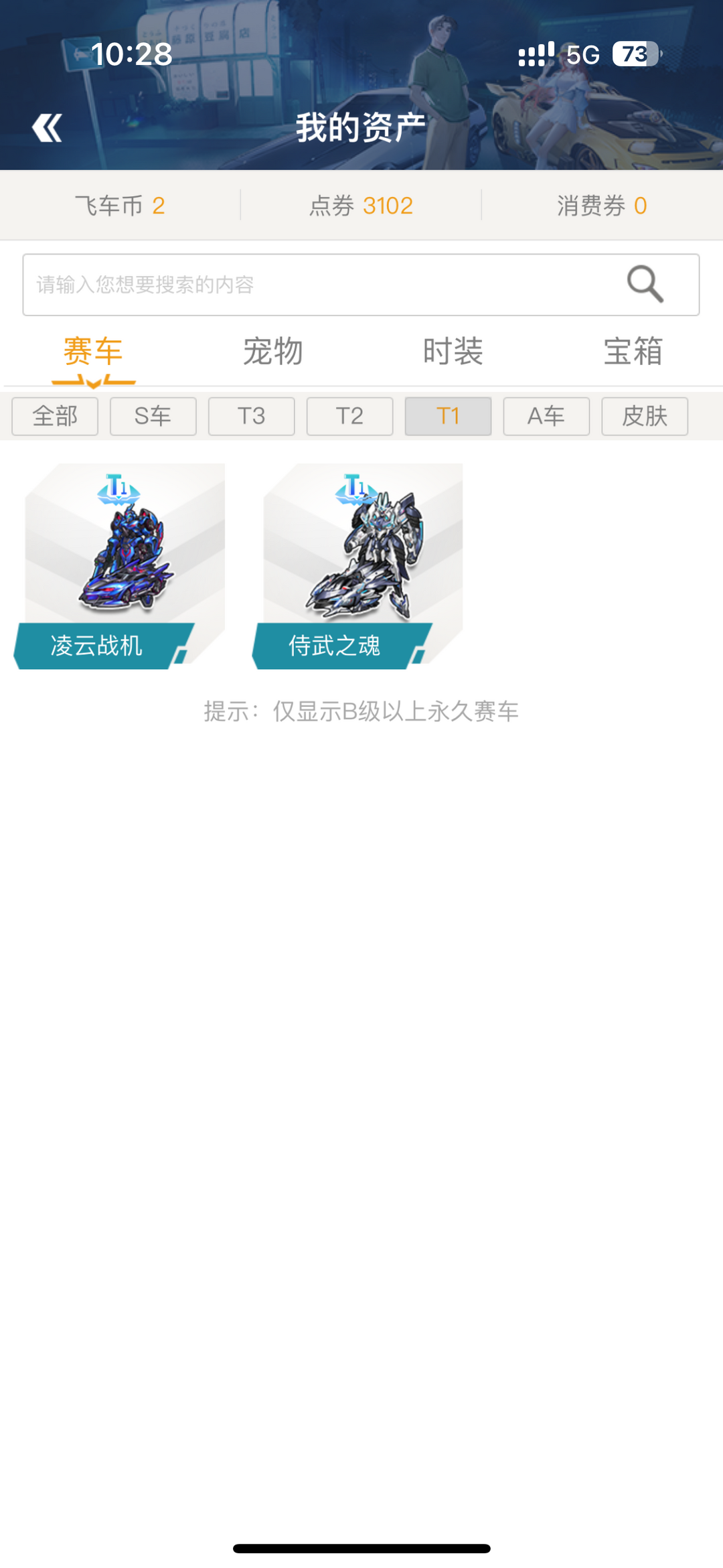Show T3 cars
This screenshot has height=1568, width=723.
pyautogui.click(x=252, y=416)
